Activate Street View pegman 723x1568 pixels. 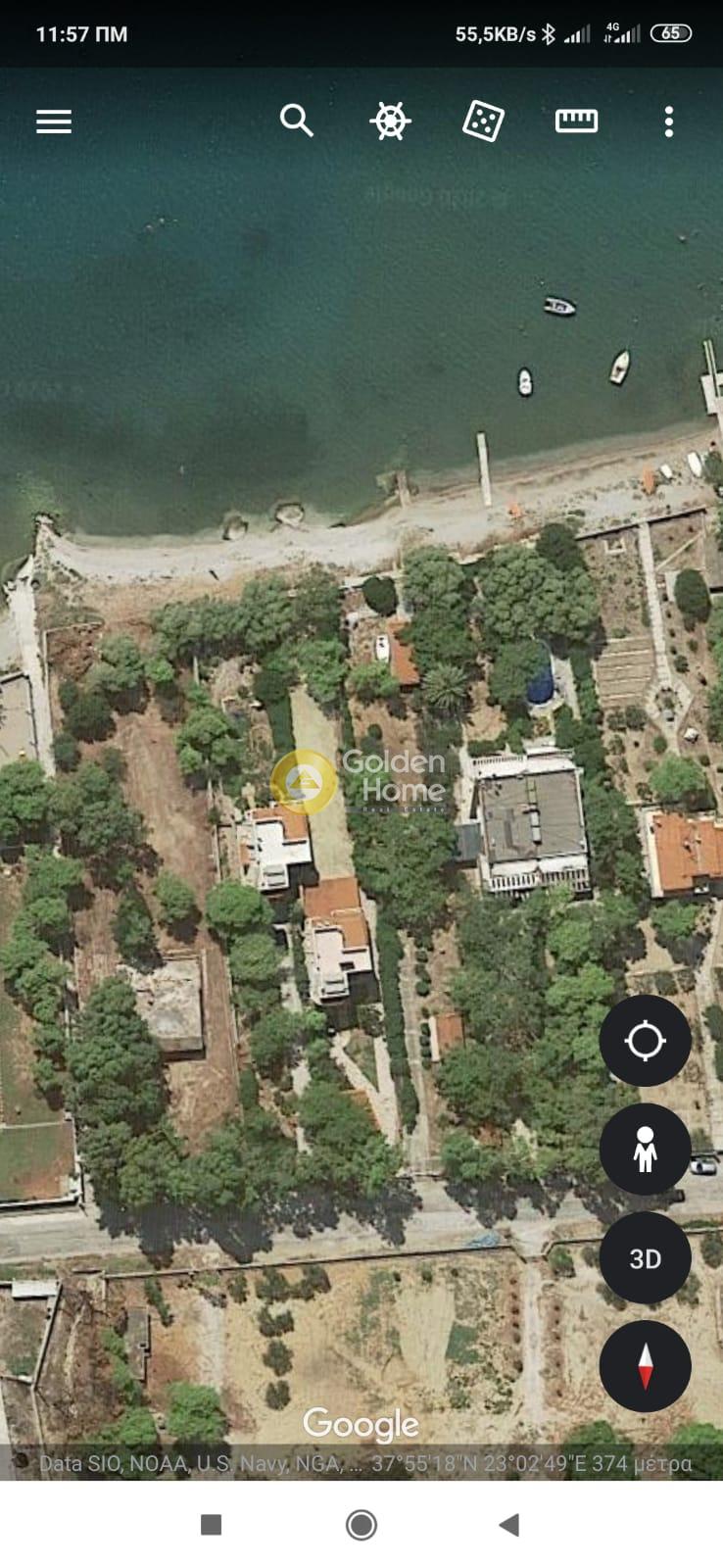click(645, 1150)
